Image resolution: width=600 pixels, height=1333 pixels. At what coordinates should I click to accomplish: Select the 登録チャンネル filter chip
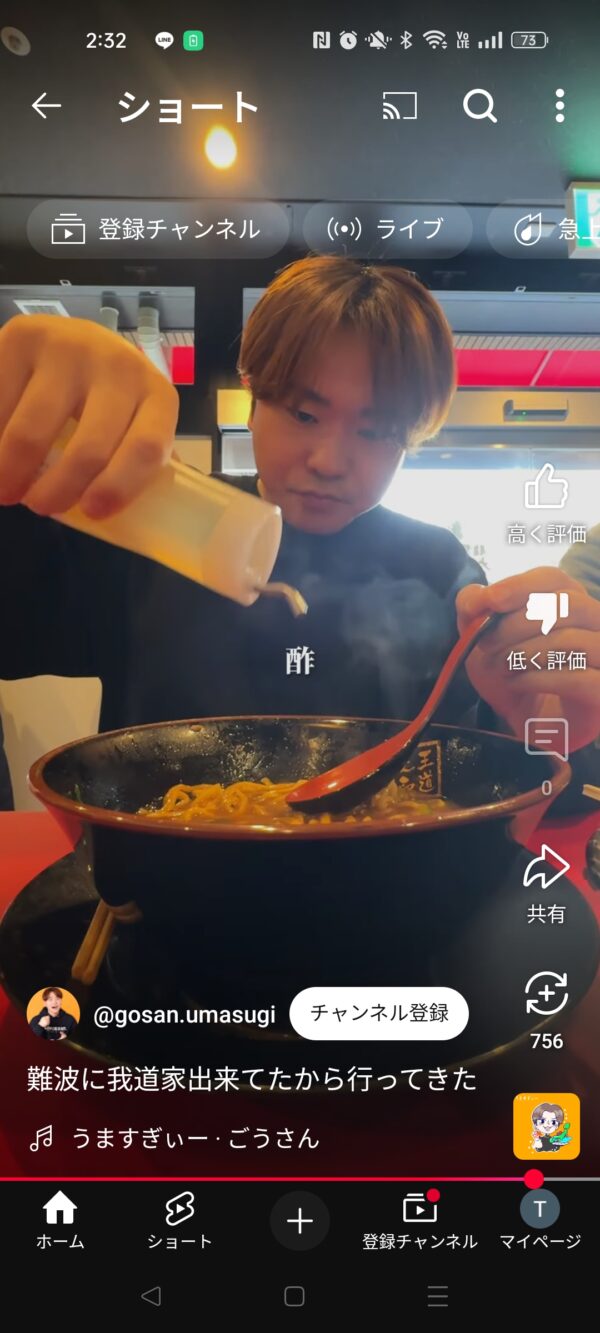point(158,229)
